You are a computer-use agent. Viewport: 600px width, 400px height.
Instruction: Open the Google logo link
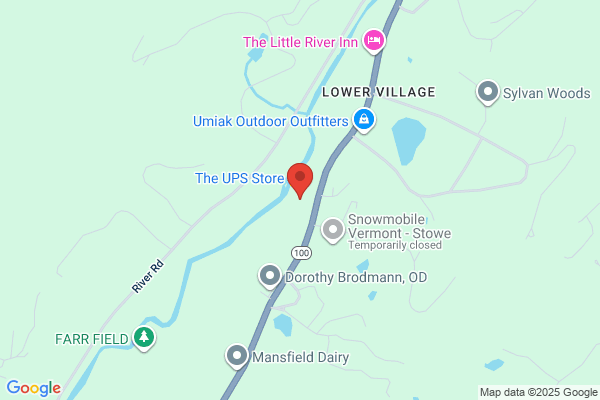pos(34,388)
